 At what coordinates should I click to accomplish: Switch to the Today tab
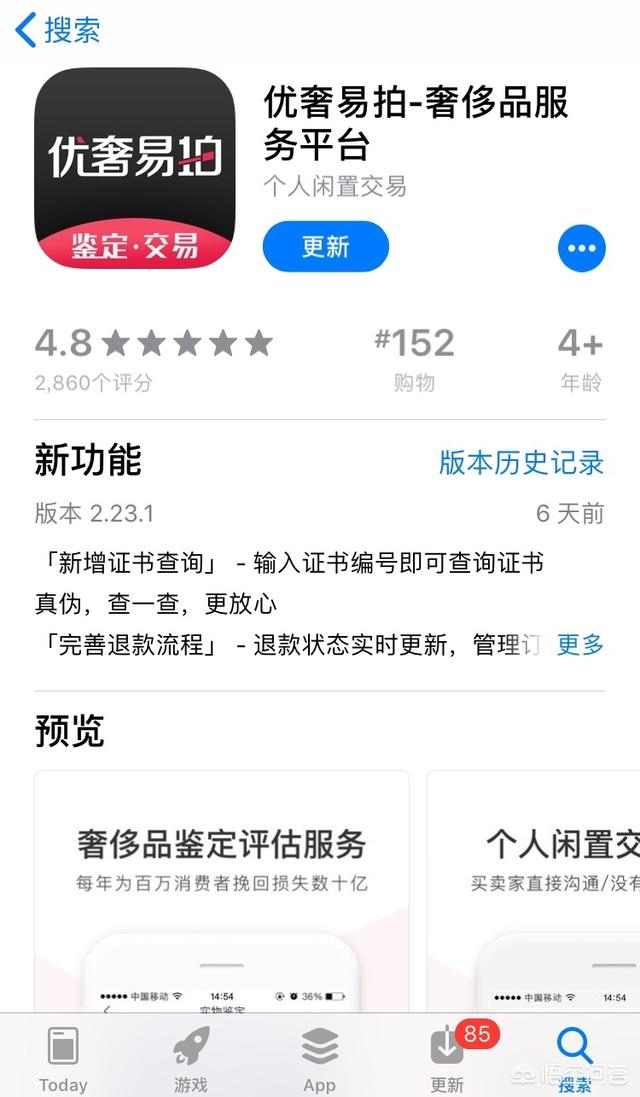click(63, 1058)
